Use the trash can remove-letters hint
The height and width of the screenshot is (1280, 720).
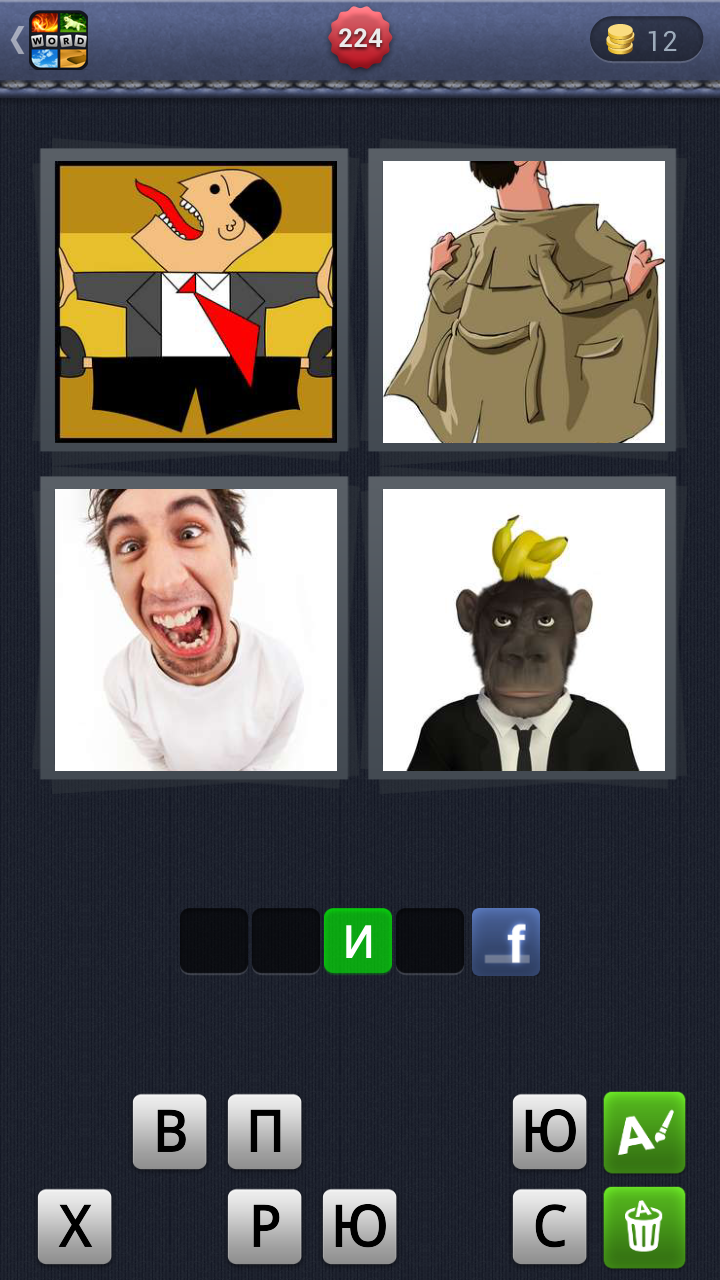click(645, 1227)
